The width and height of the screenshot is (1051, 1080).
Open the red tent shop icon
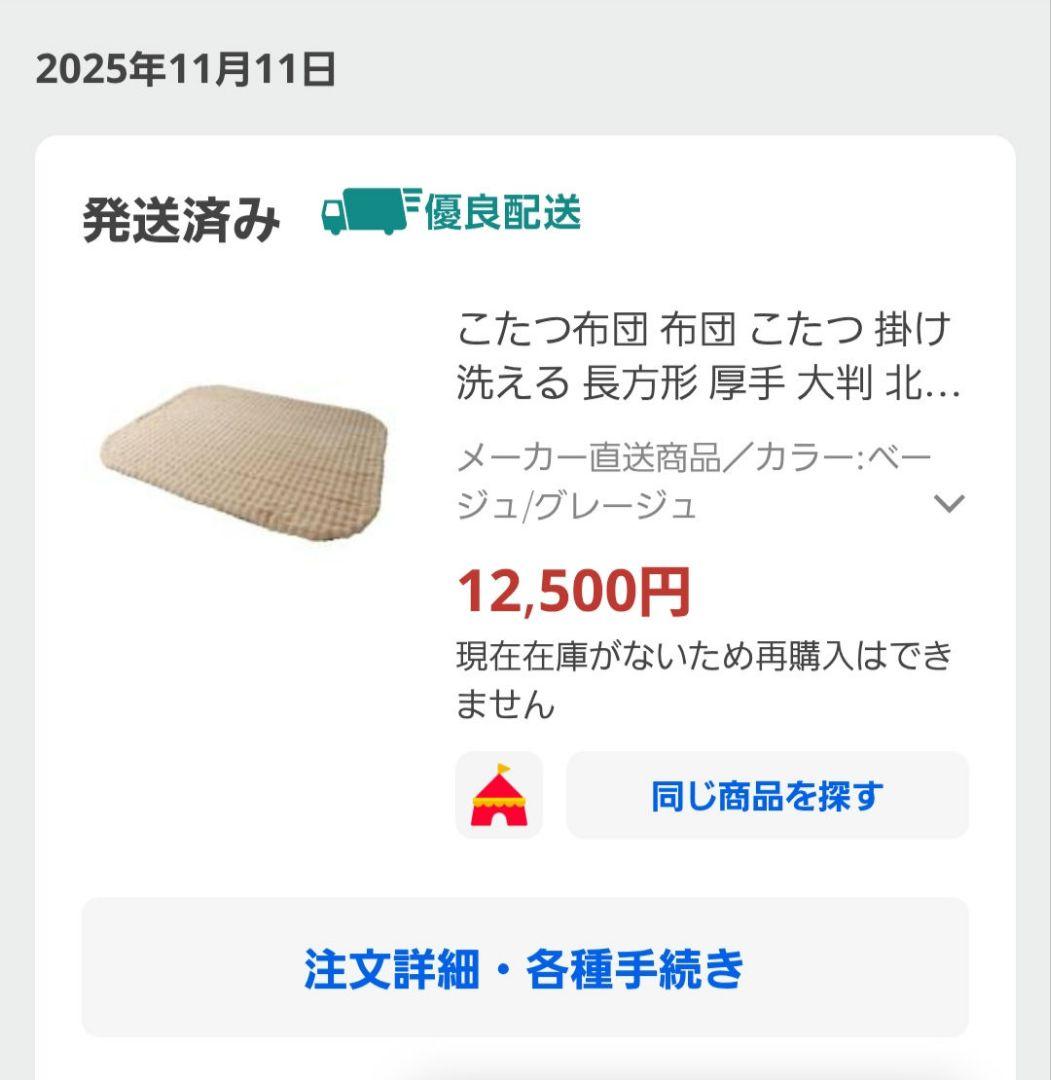pos(498,796)
